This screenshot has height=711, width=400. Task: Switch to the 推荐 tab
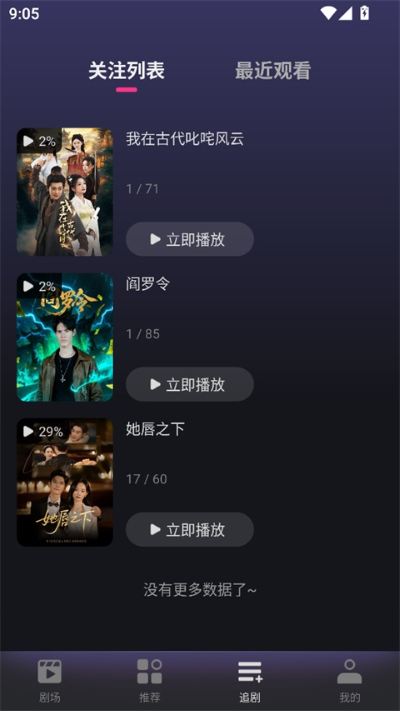click(x=150, y=681)
